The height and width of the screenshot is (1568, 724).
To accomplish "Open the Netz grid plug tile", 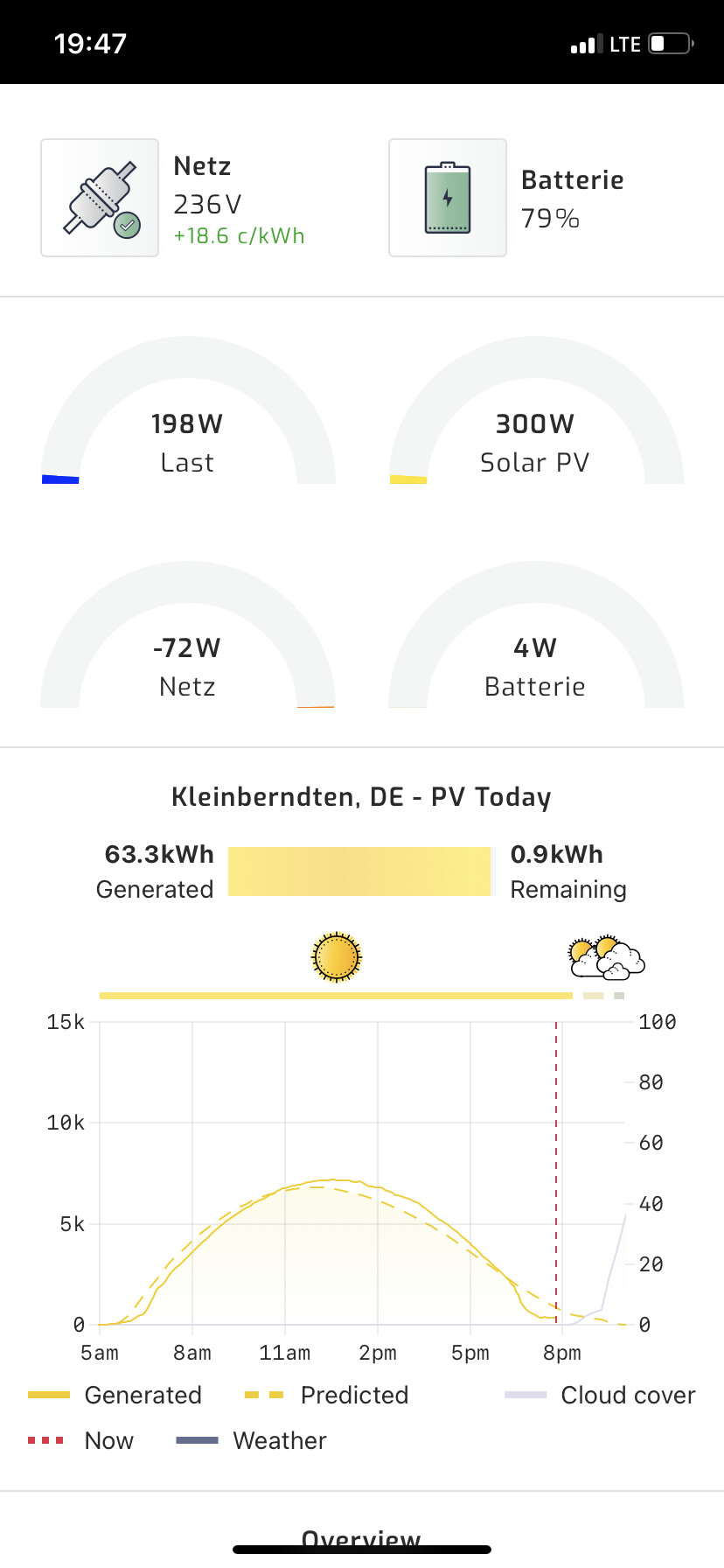I will (100, 198).
